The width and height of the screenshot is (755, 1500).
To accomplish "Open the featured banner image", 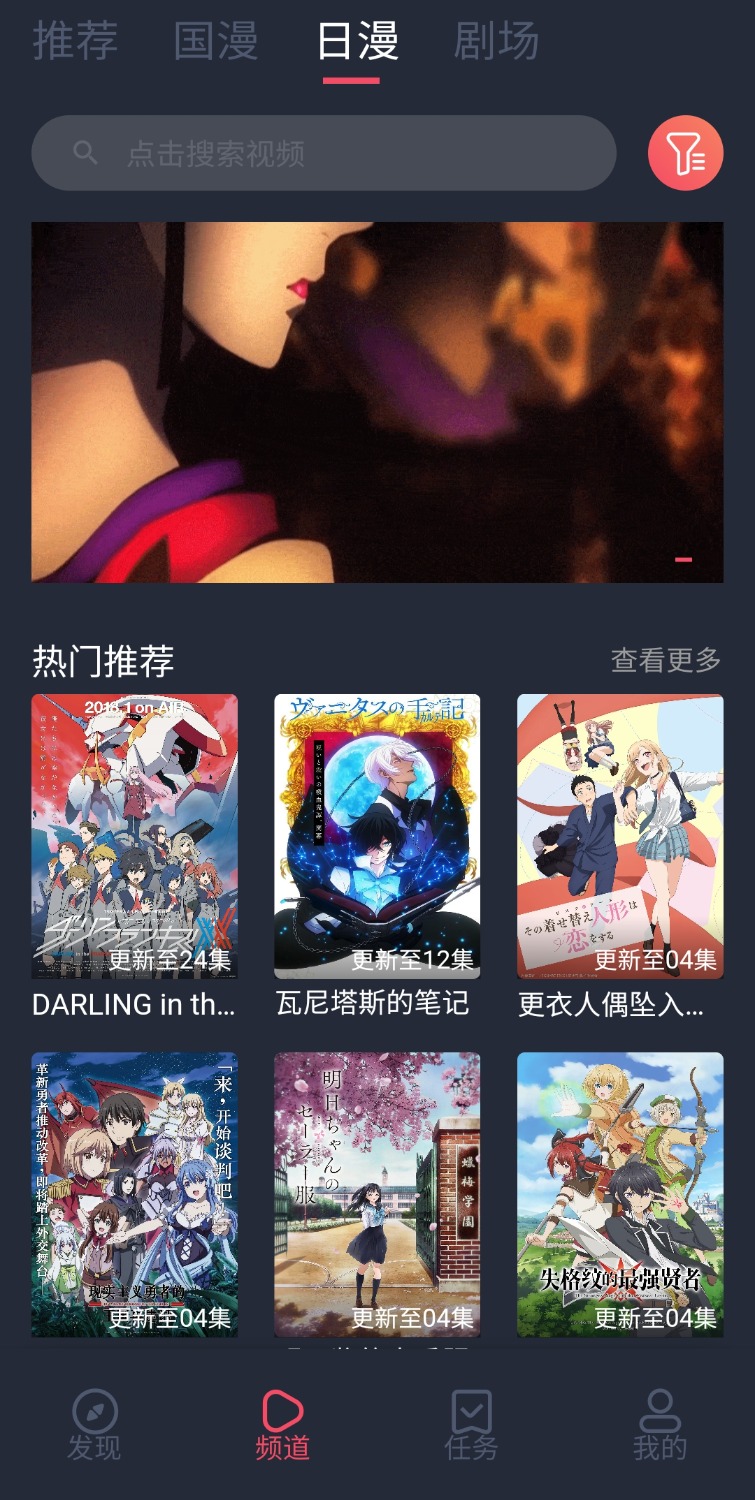I will coord(377,402).
